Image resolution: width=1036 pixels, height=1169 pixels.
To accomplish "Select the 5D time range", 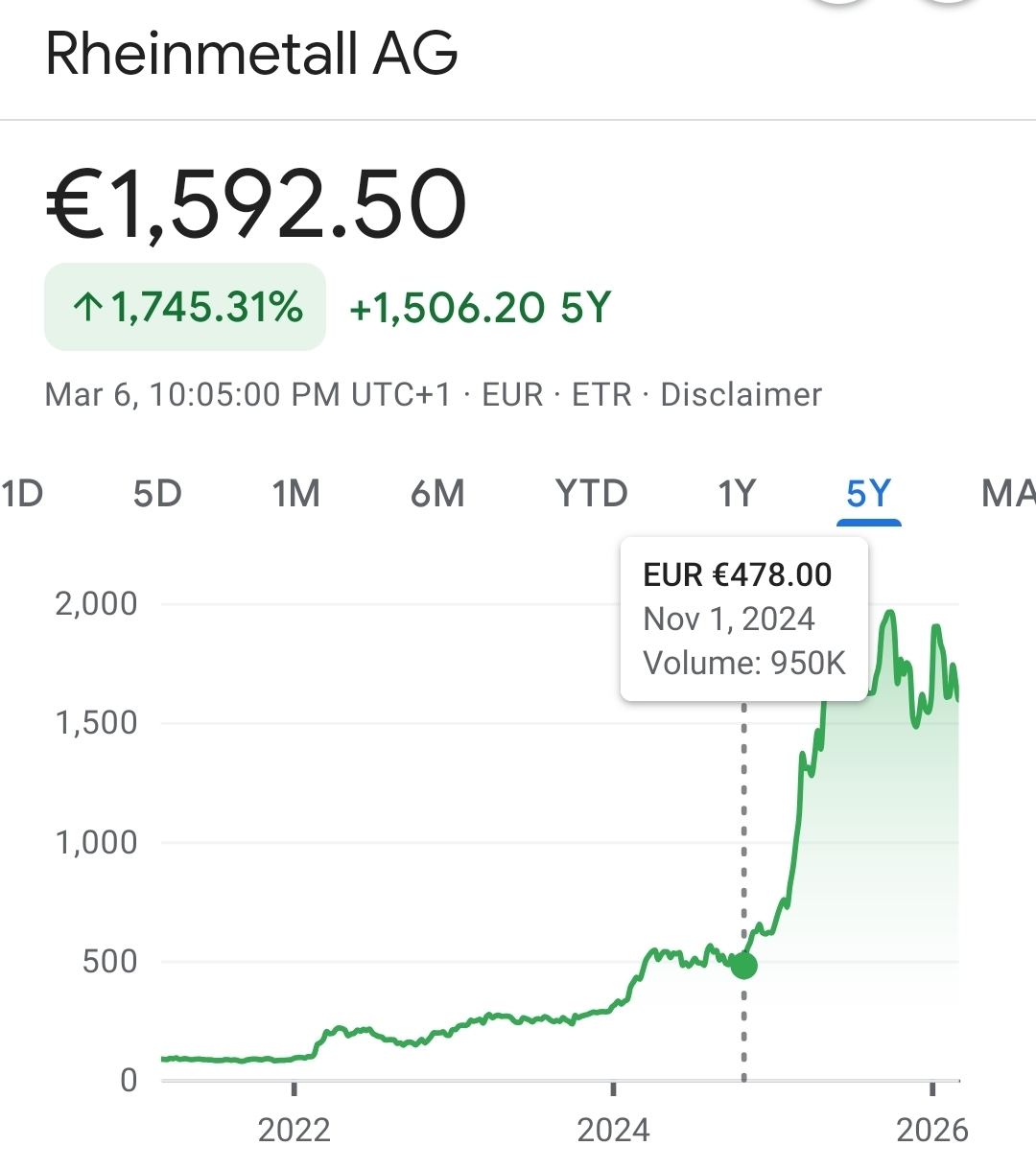I will [x=157, y=494].
